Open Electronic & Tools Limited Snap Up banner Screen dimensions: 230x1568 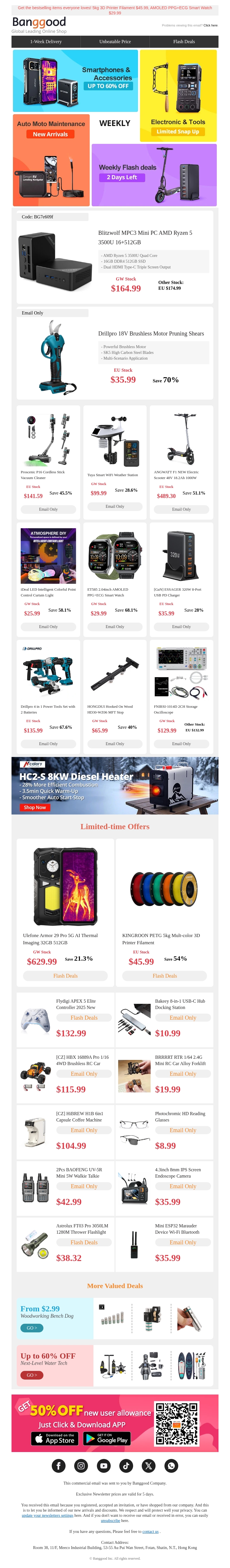pos(178,96)
